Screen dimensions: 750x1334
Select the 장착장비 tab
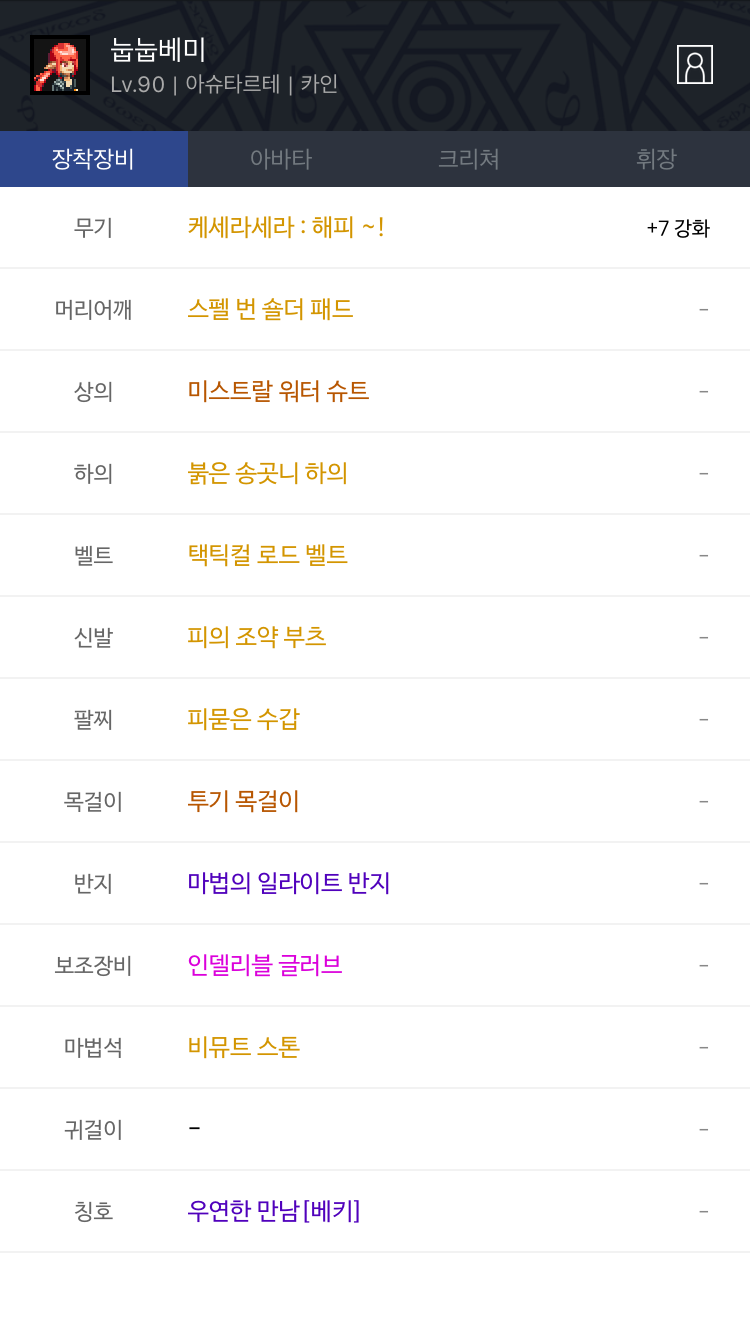(x=93, y=159)
